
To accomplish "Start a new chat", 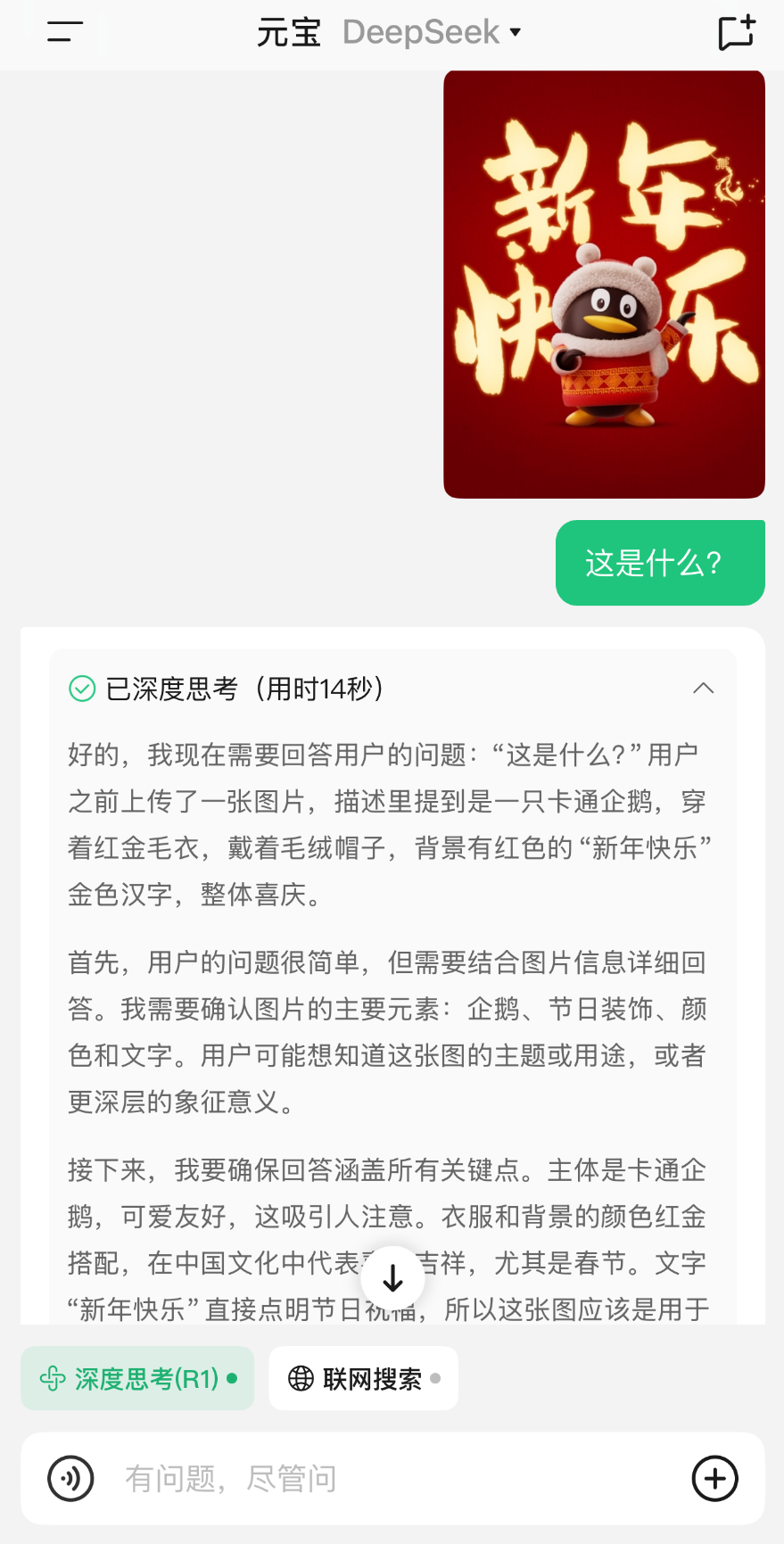I will click(x=737, y=33).
